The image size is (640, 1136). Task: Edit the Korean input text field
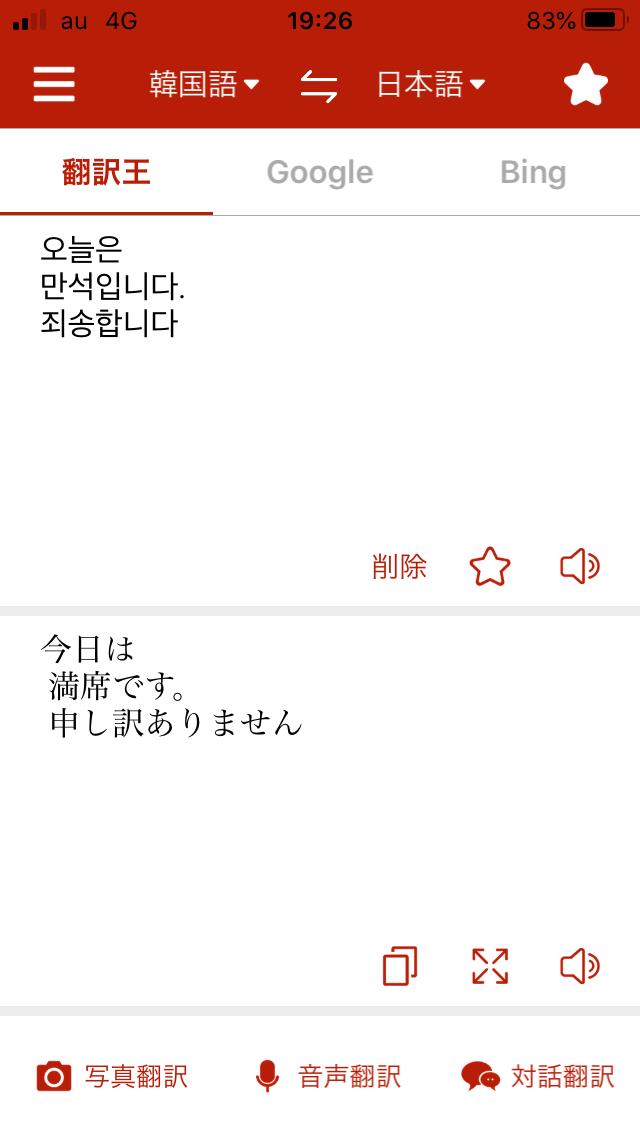320,377
